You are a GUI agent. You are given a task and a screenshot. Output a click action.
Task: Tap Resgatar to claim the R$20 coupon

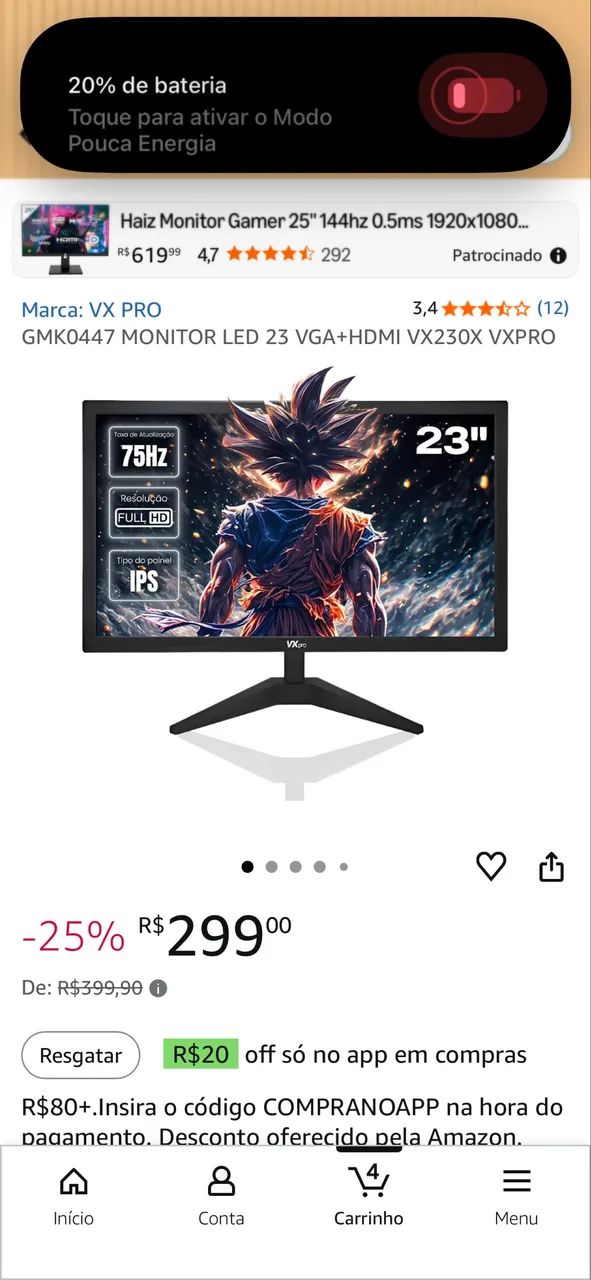81,1055
